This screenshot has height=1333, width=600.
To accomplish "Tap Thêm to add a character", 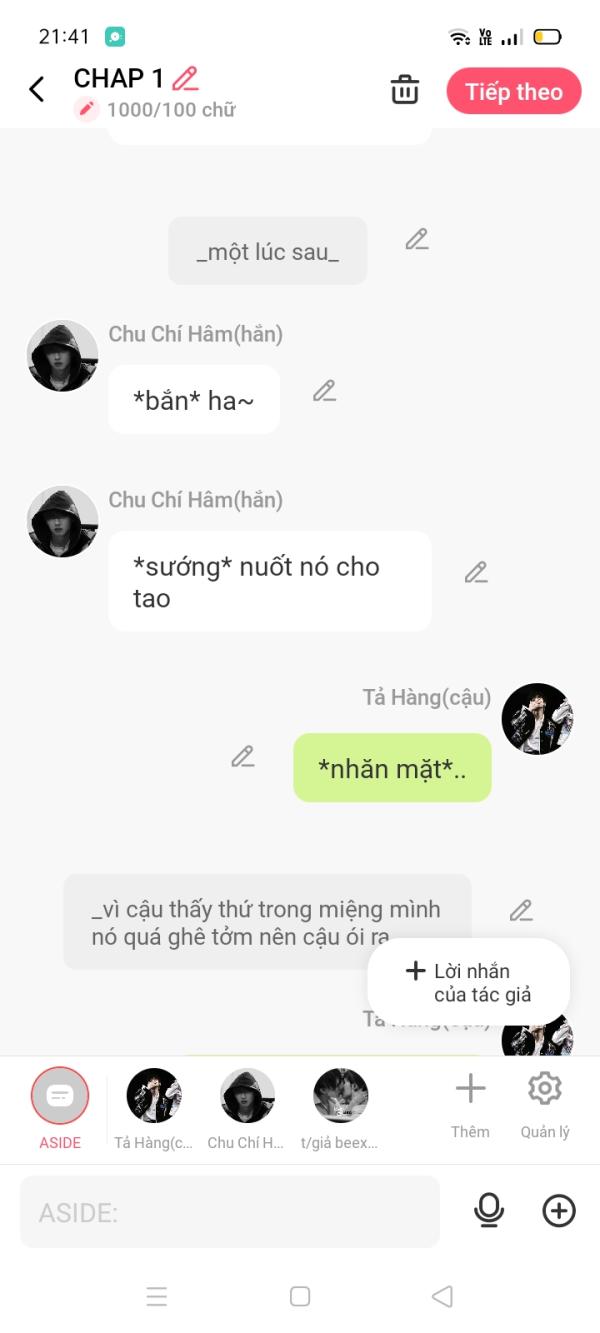I will (470, 1106).
